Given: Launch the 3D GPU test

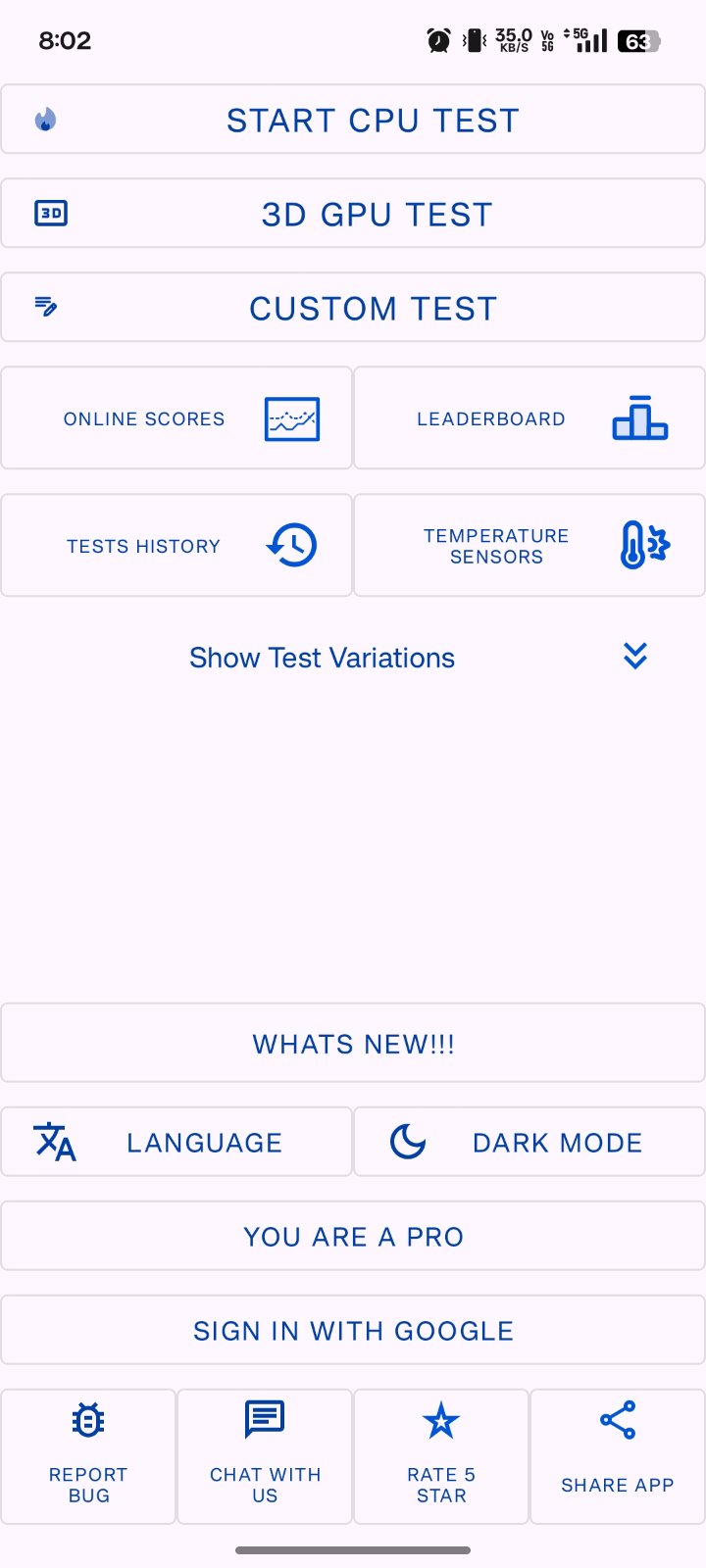Looking at the screenshot, I should click(353, 214).
